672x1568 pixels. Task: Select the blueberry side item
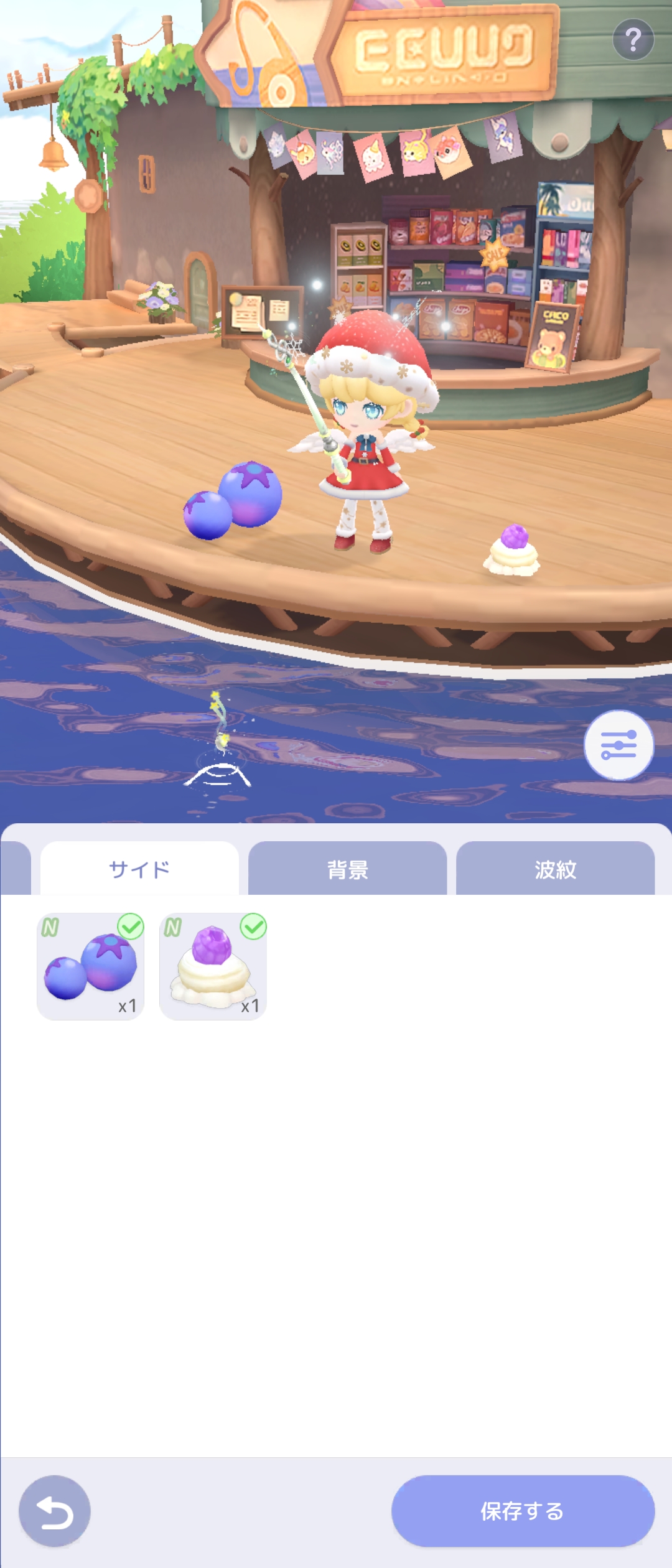[91, 966]
